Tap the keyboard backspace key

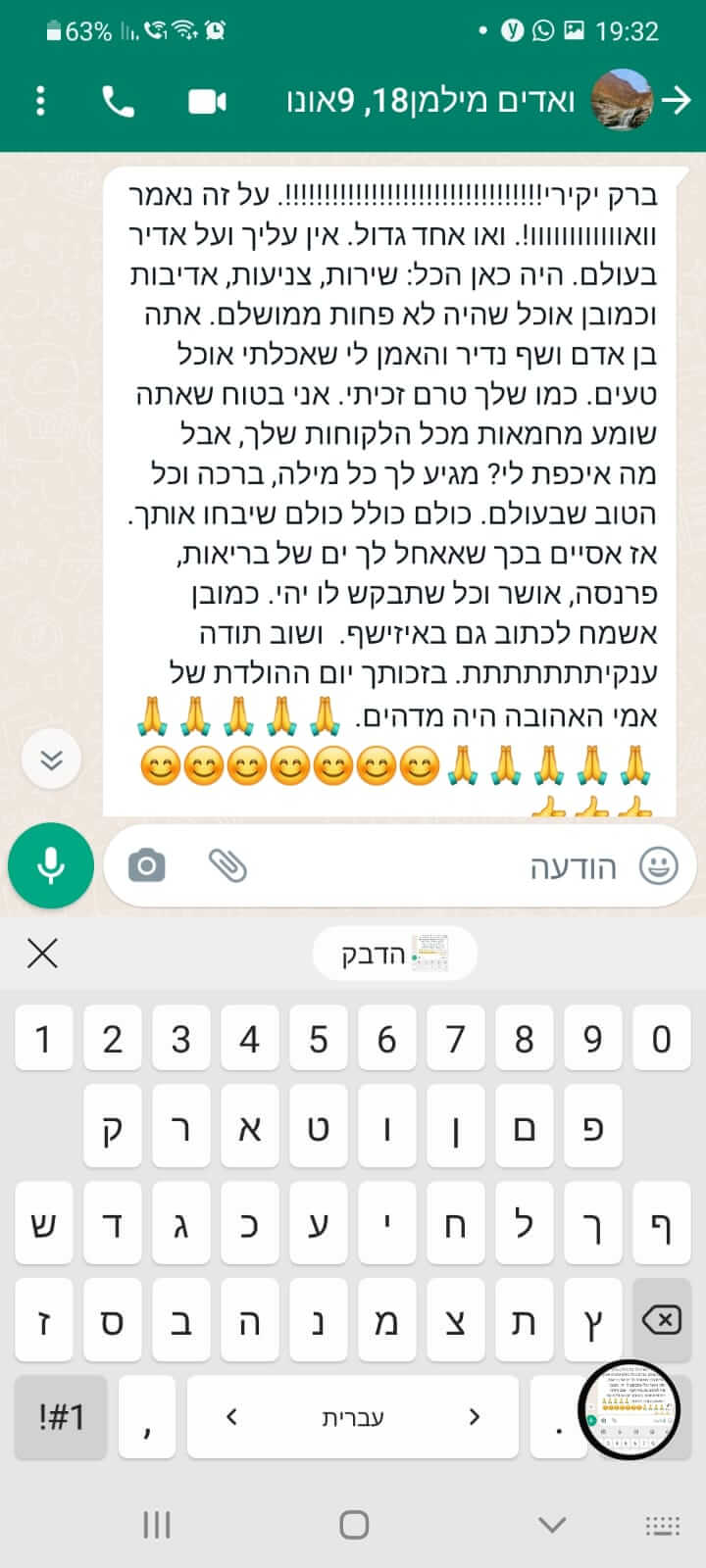point(662,1321)
